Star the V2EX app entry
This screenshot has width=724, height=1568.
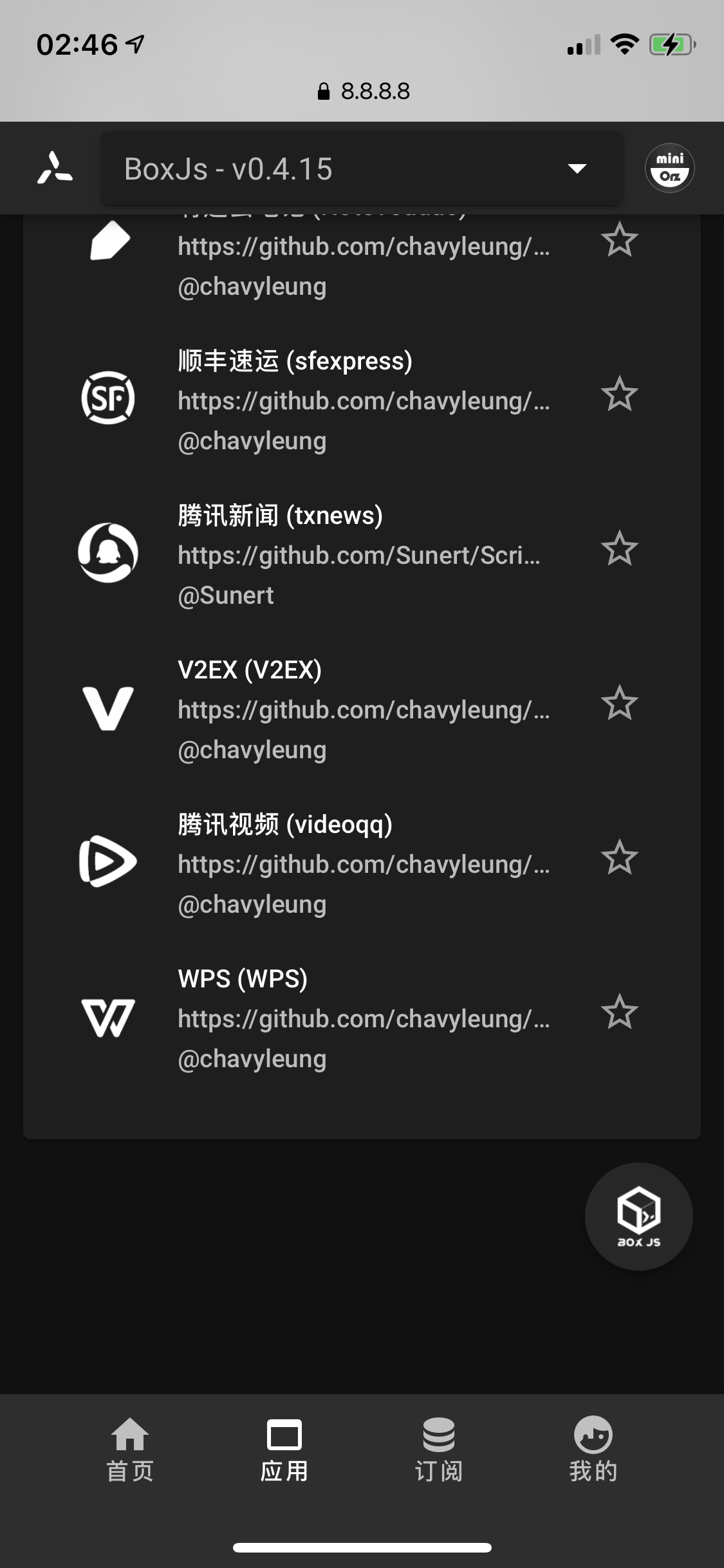(620, 704)
